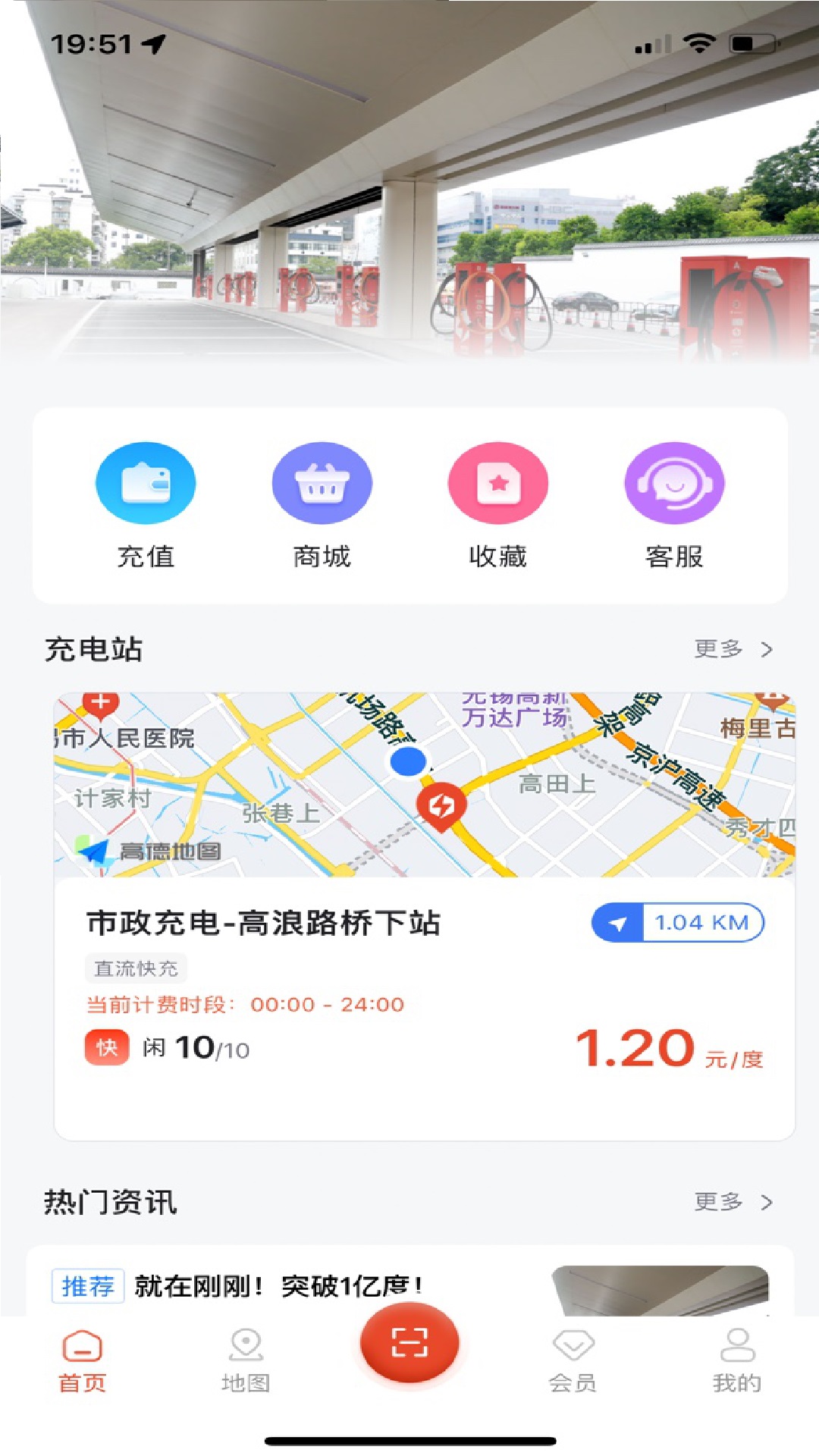
Task: Select the 直流快充 fast-charge filter tag
Action: [x=136, y=968]
